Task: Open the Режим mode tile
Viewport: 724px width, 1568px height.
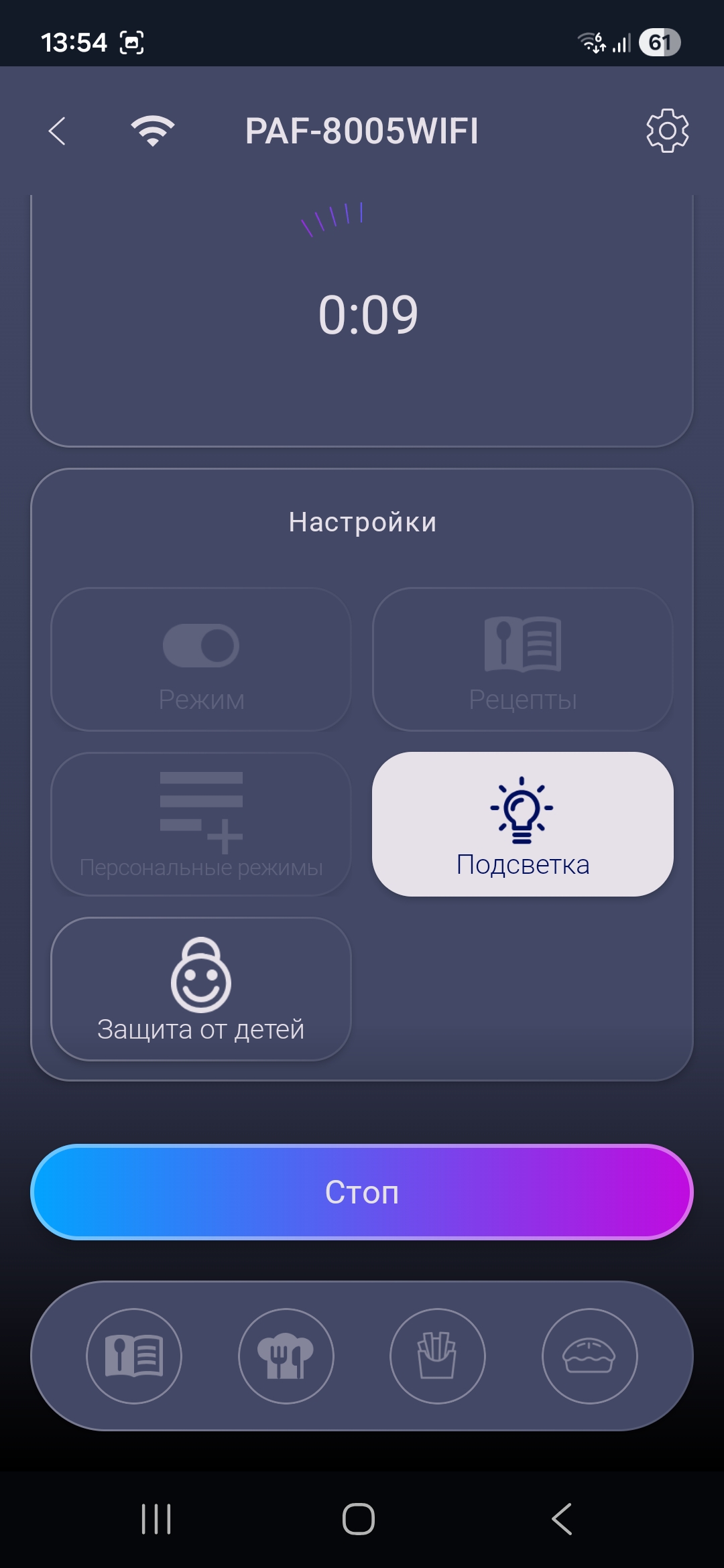Action: tap(201, 659)
